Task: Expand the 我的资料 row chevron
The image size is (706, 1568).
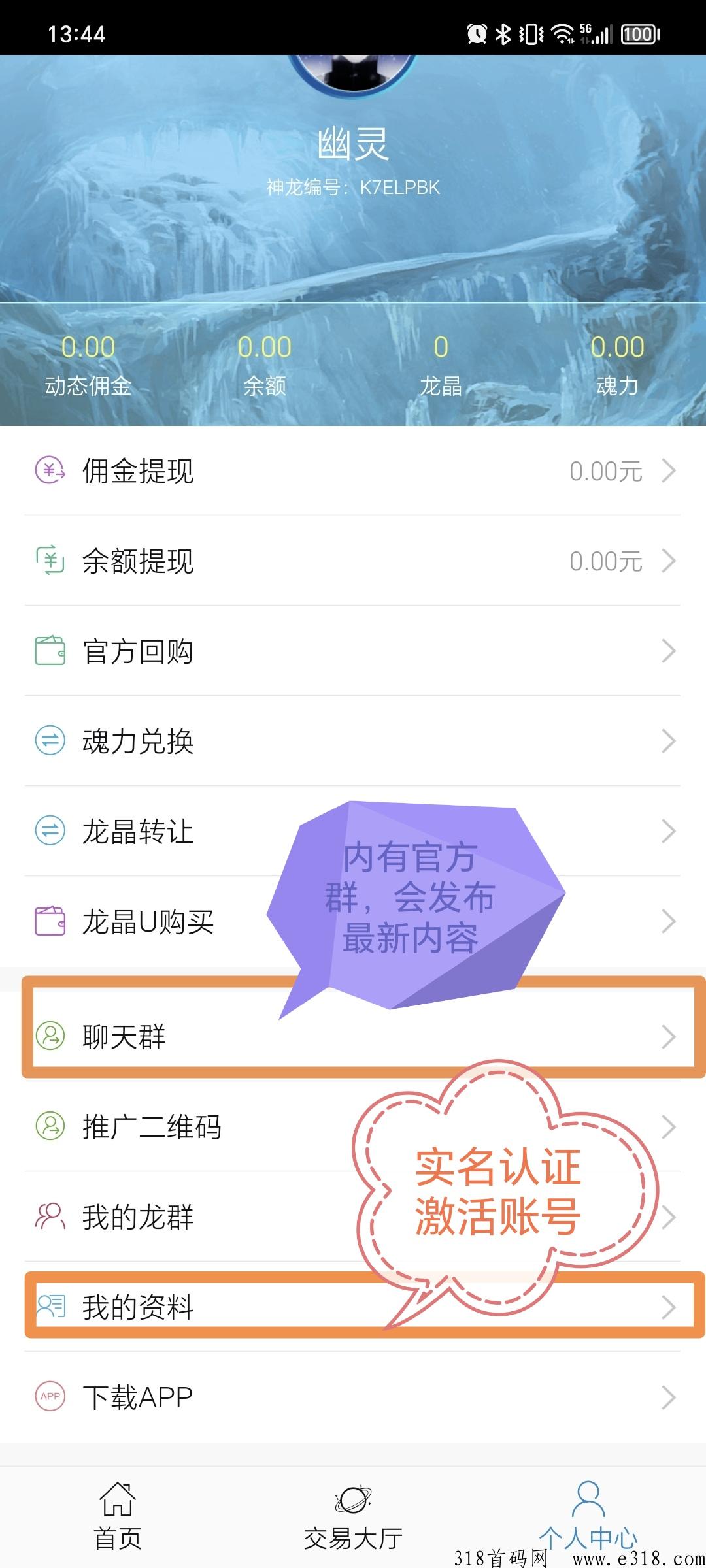Action: pyautogui.click(x=668, y=1307)
